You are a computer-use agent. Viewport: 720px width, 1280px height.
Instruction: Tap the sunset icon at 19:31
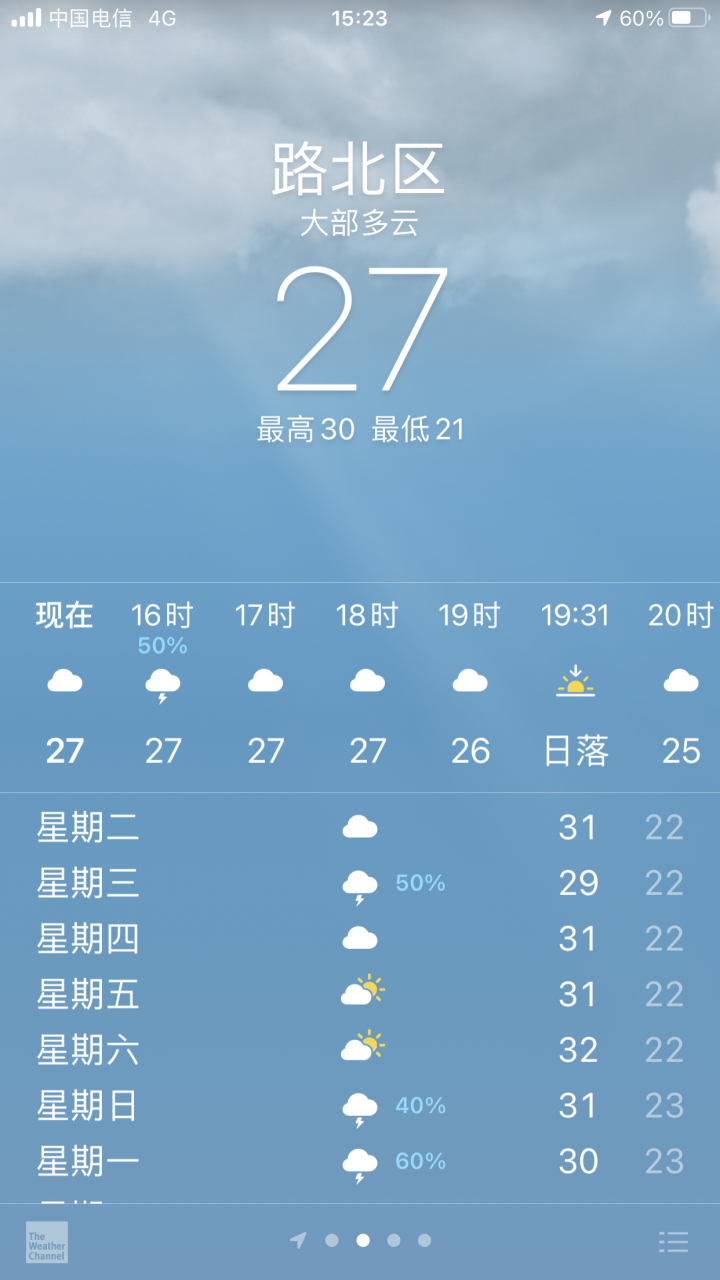577,681
